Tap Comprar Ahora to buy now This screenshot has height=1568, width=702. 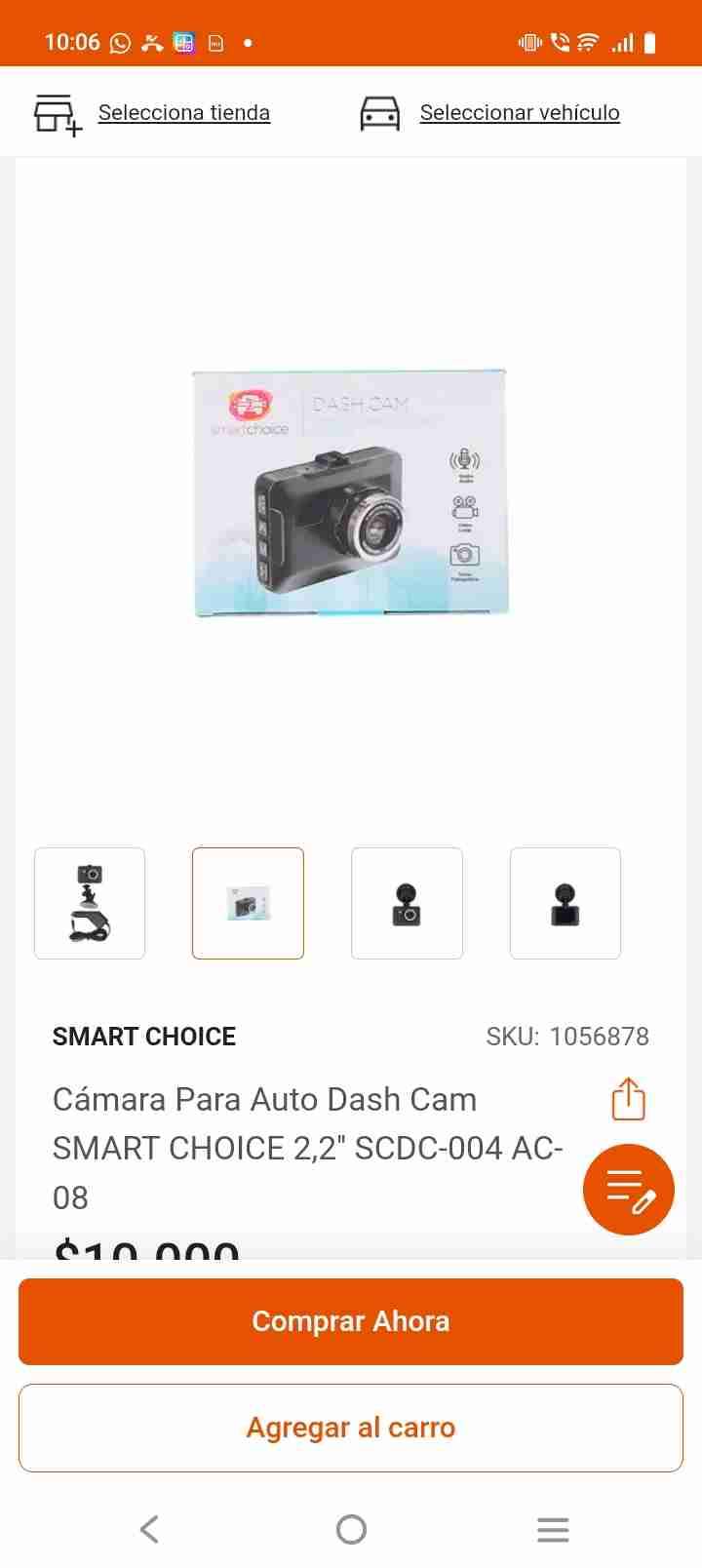click(x=351, y=1321)
